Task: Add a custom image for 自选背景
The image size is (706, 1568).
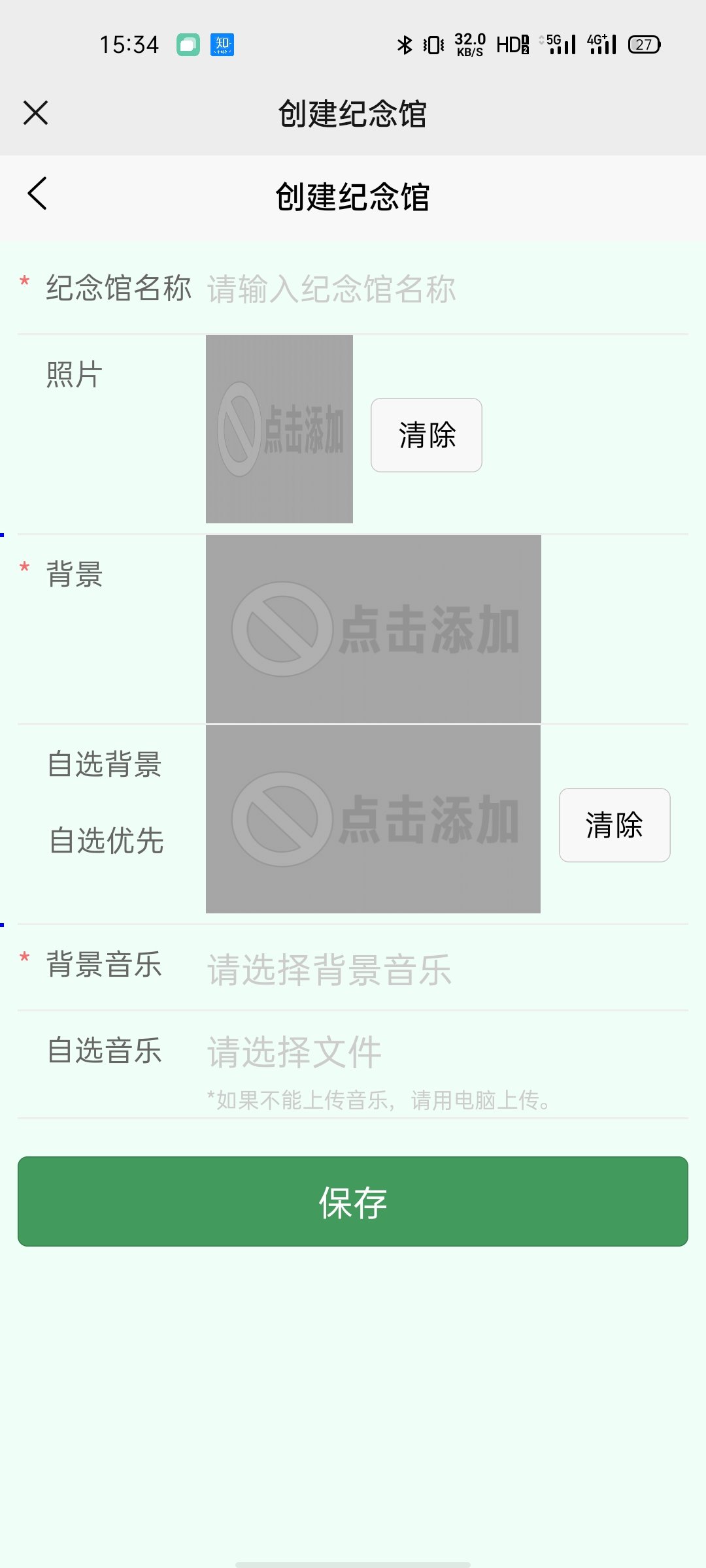Action: pos(373,819)
